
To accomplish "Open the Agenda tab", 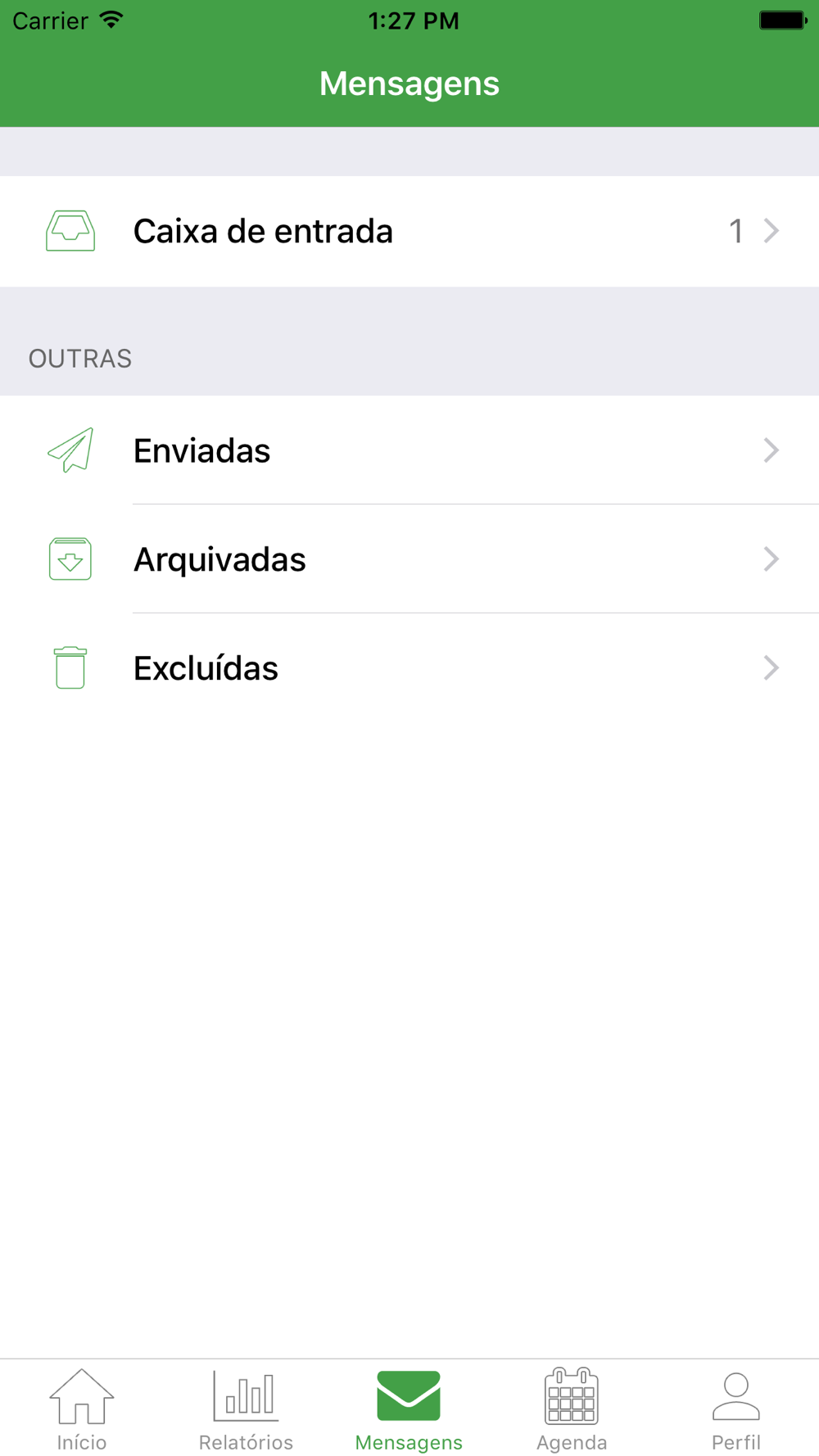I will click(572, 1409).
